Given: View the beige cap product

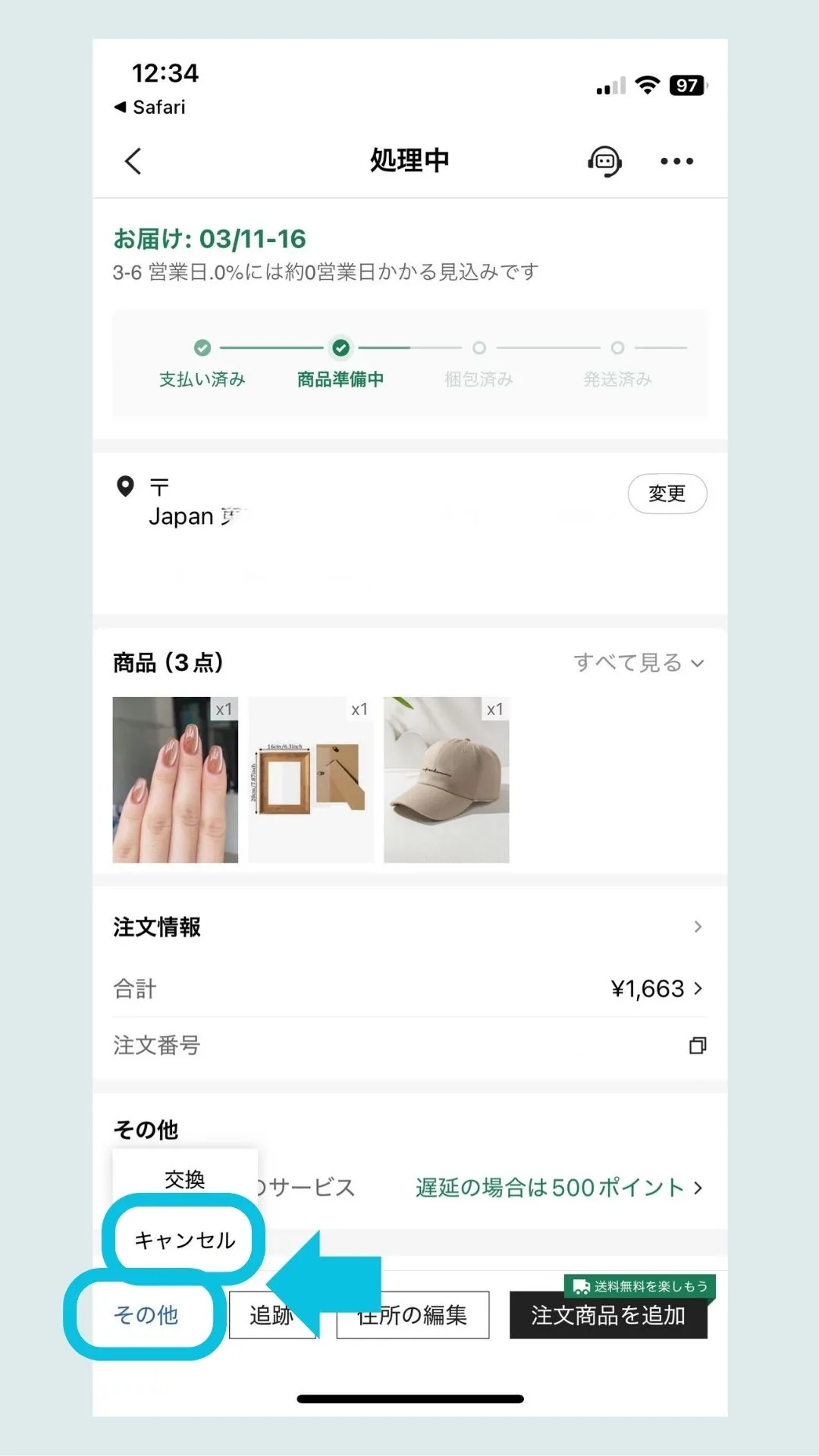Looking at the screenshot, I should (446, 780).
